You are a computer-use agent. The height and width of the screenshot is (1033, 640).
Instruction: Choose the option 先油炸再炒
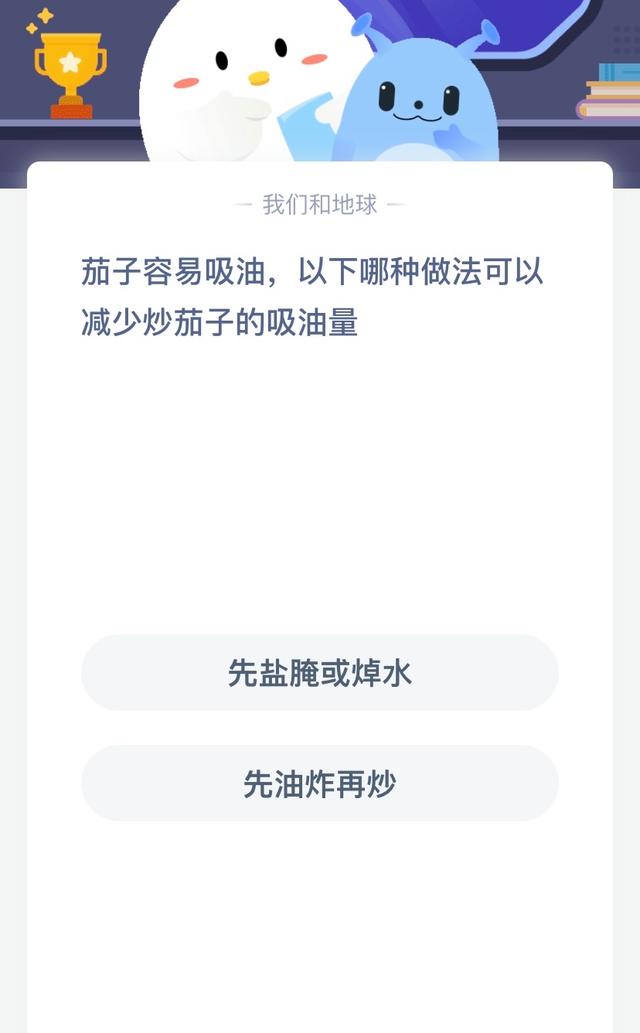(320, 784)
